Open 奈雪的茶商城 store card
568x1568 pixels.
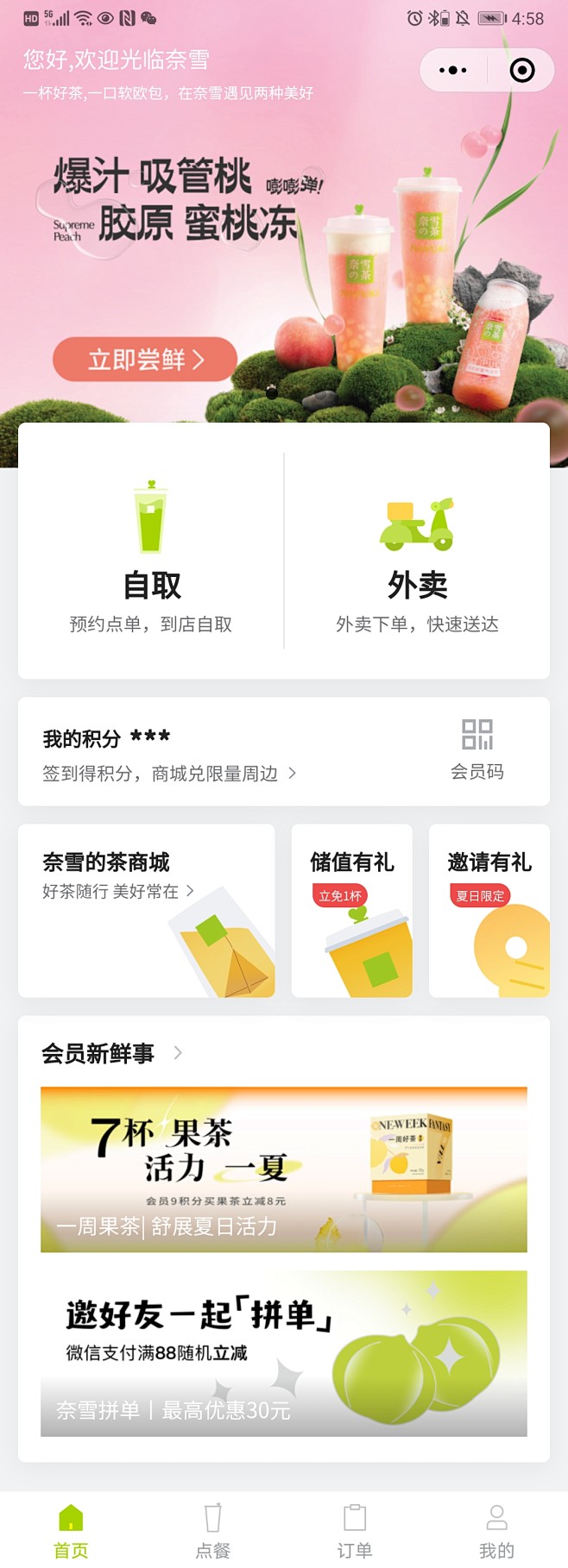click(x=147, y=910)
